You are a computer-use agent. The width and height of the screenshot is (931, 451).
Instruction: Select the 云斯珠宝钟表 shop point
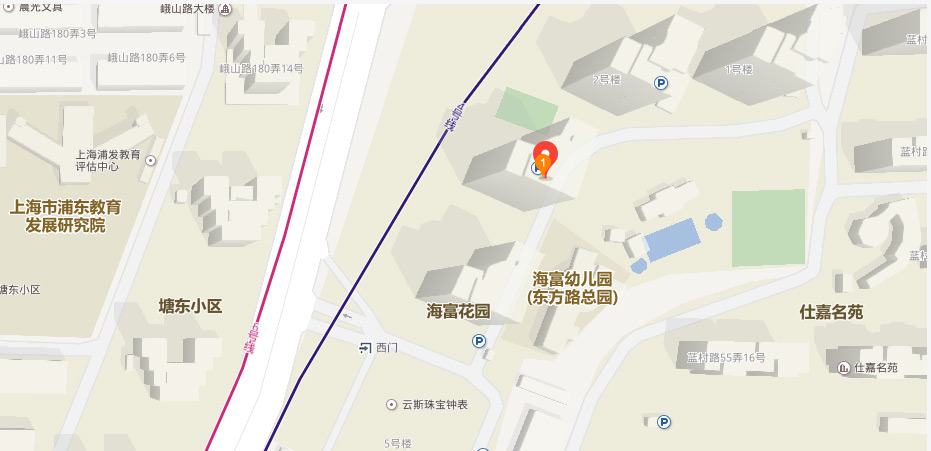coord(392,405)
